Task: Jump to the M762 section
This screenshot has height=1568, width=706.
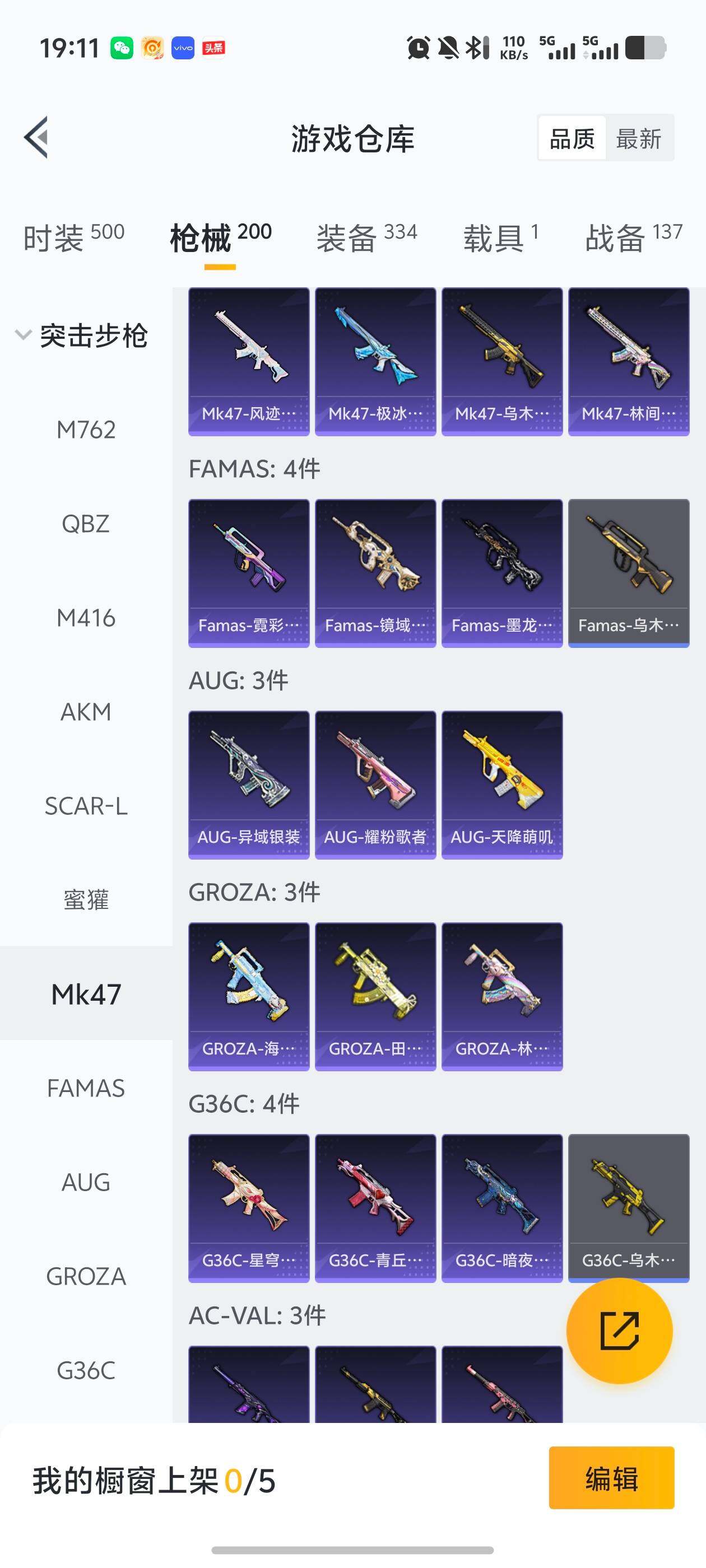Action: coord(86,430)
